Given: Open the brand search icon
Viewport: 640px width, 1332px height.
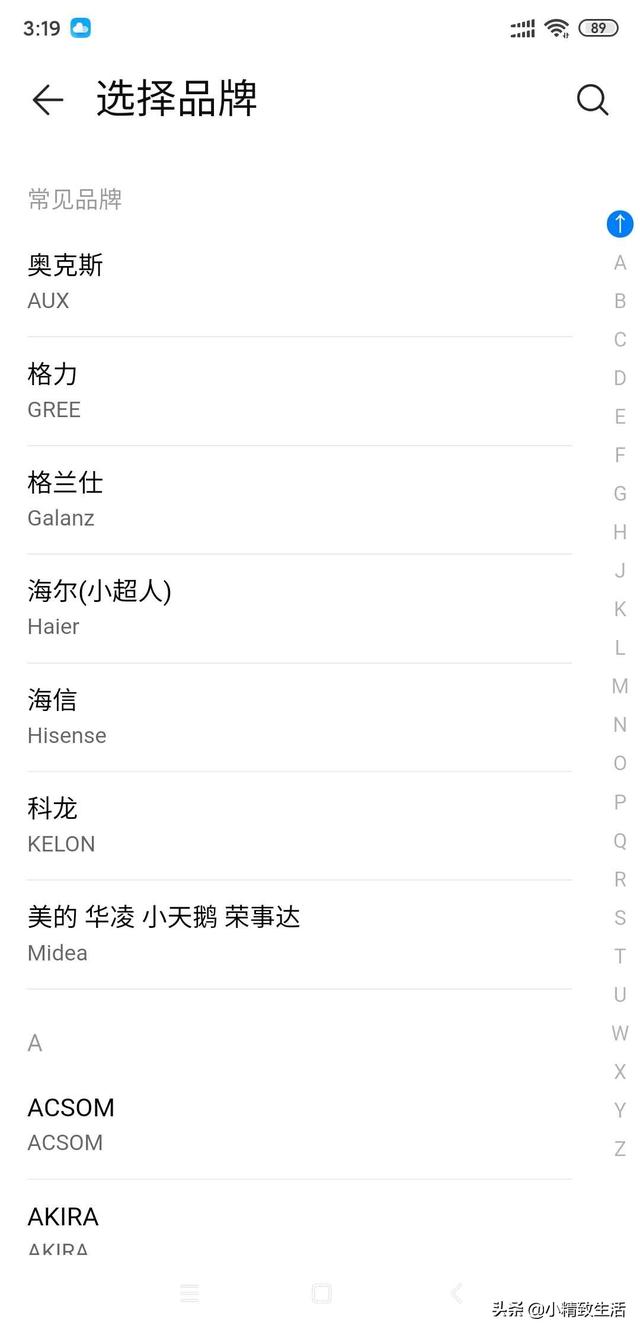Looking at the screenshot, I should [x=592, y=99].
